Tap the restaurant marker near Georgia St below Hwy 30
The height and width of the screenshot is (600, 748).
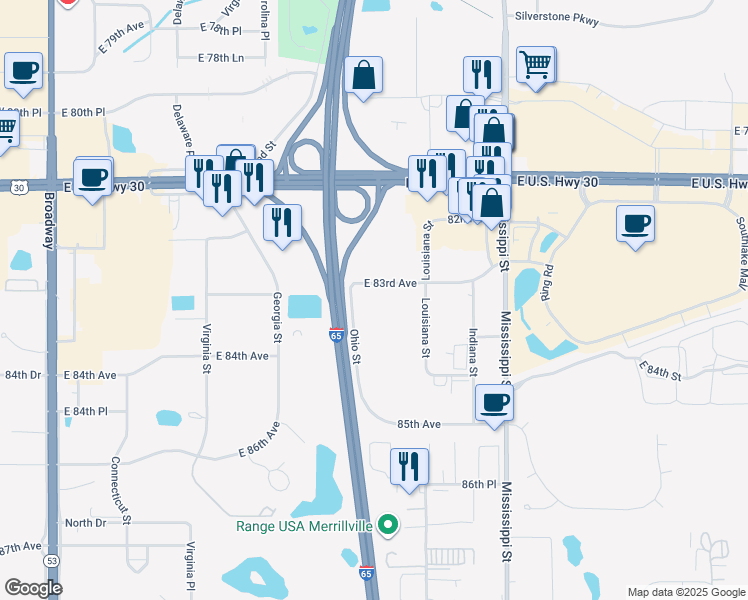tap(282, 226)
